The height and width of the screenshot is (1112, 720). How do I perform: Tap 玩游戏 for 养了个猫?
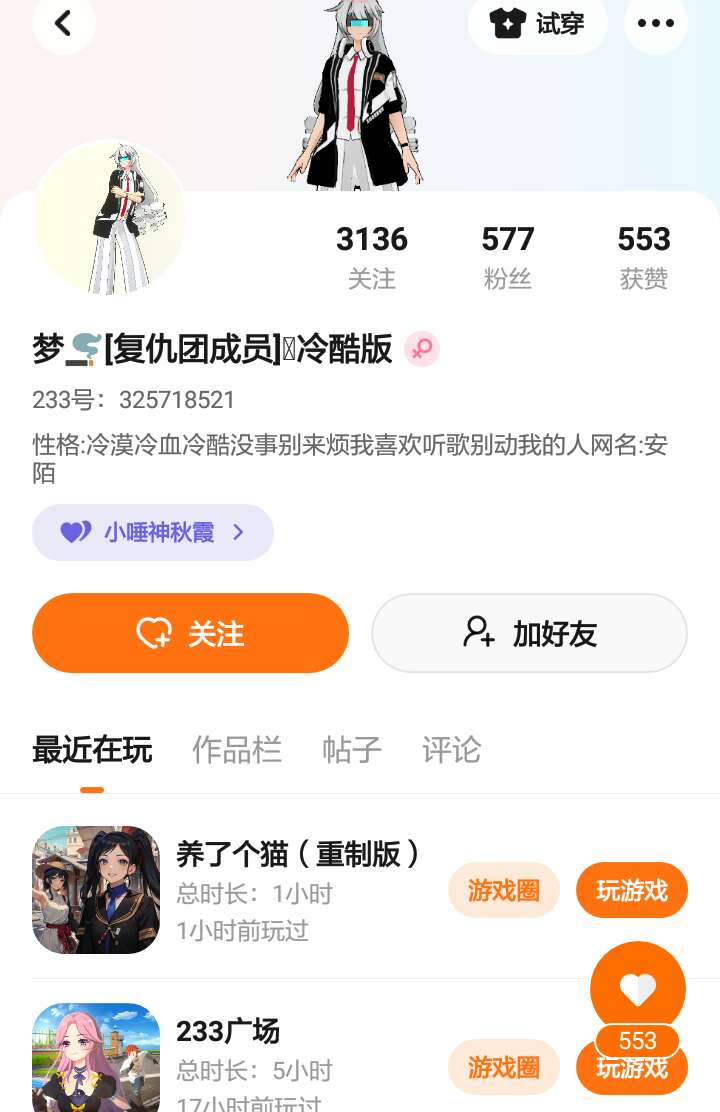coord(631,890)
